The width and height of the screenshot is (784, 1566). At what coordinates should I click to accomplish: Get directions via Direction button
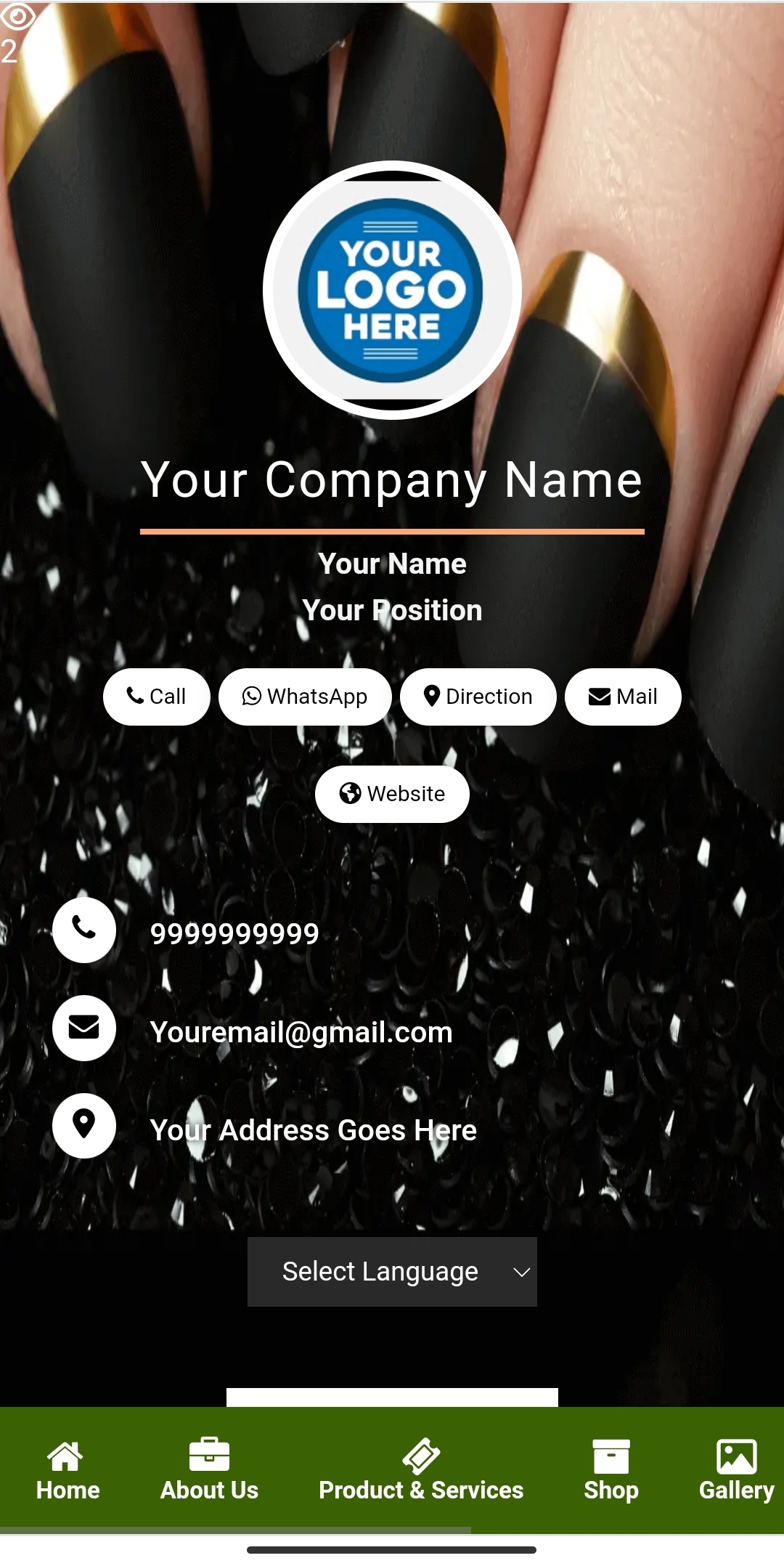coord(478,697)
